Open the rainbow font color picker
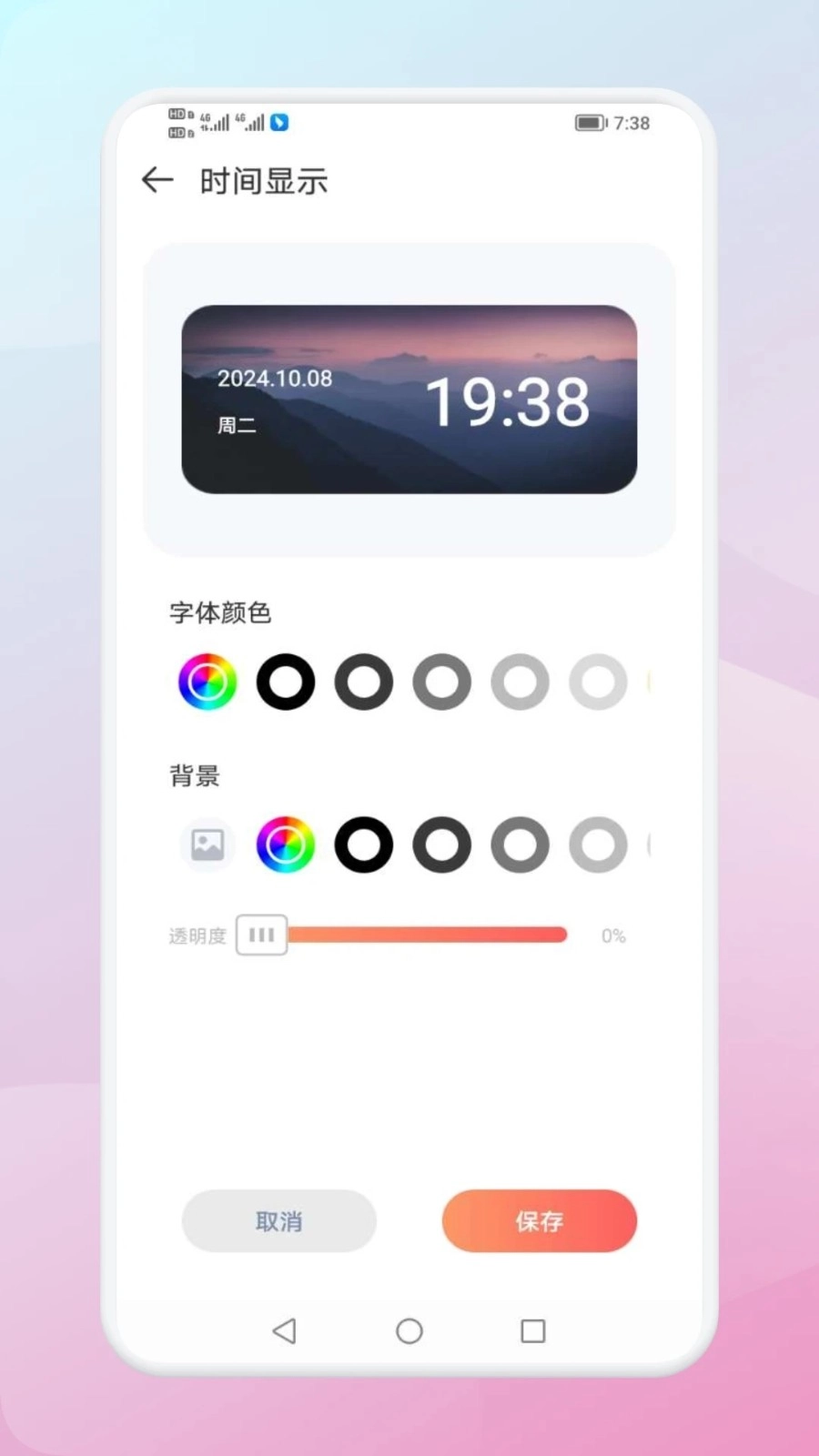 point(207,682)
